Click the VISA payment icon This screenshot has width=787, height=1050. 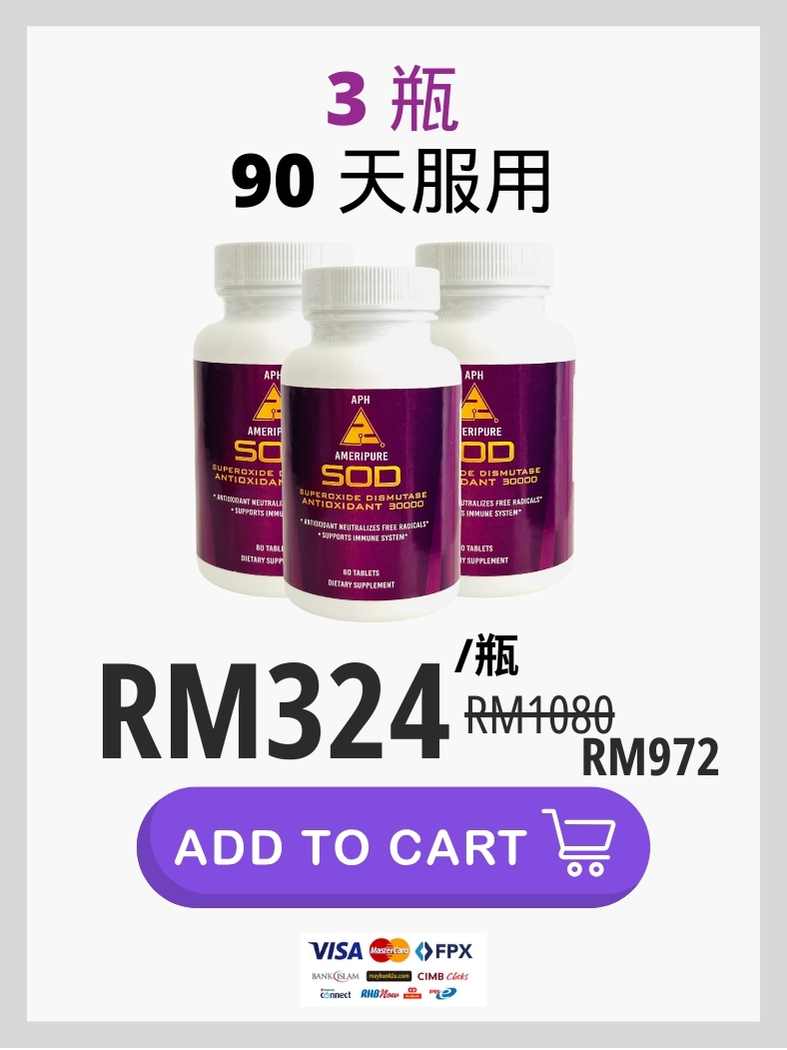click(x=335, y=950)
